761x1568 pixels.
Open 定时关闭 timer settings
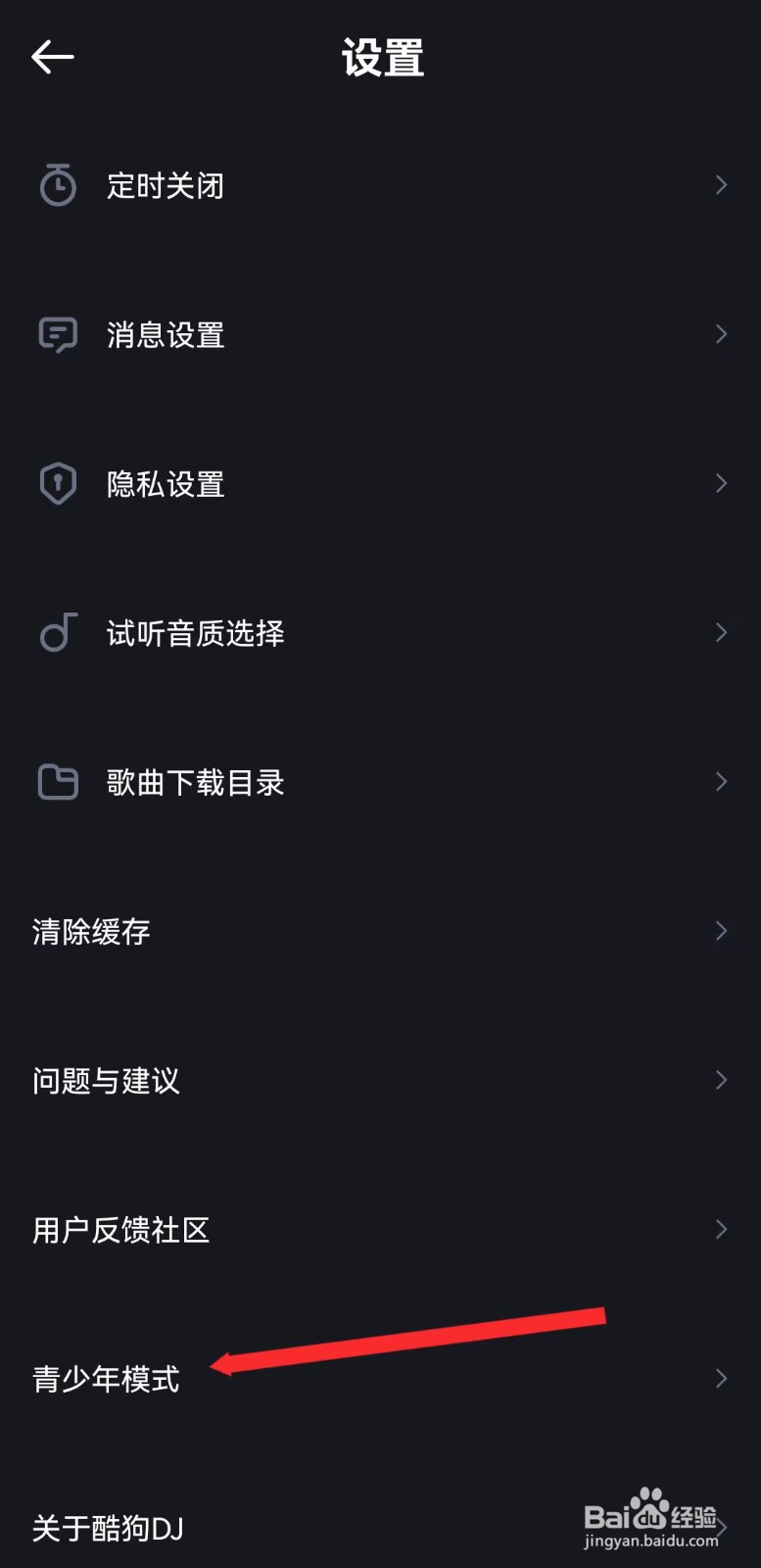pyautogui.click(x=380, y=185)
